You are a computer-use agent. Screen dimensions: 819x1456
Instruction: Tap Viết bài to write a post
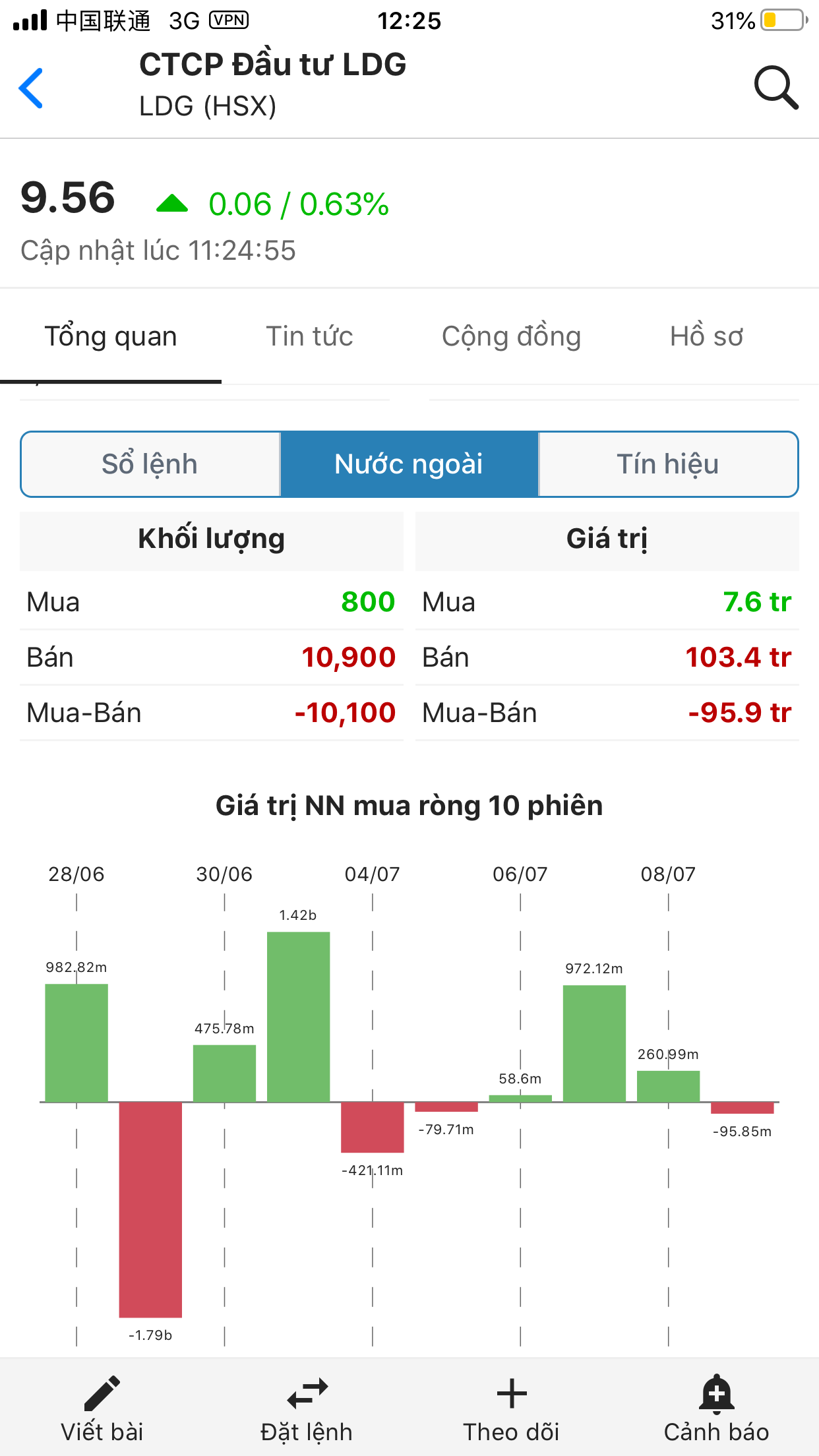102,1409
